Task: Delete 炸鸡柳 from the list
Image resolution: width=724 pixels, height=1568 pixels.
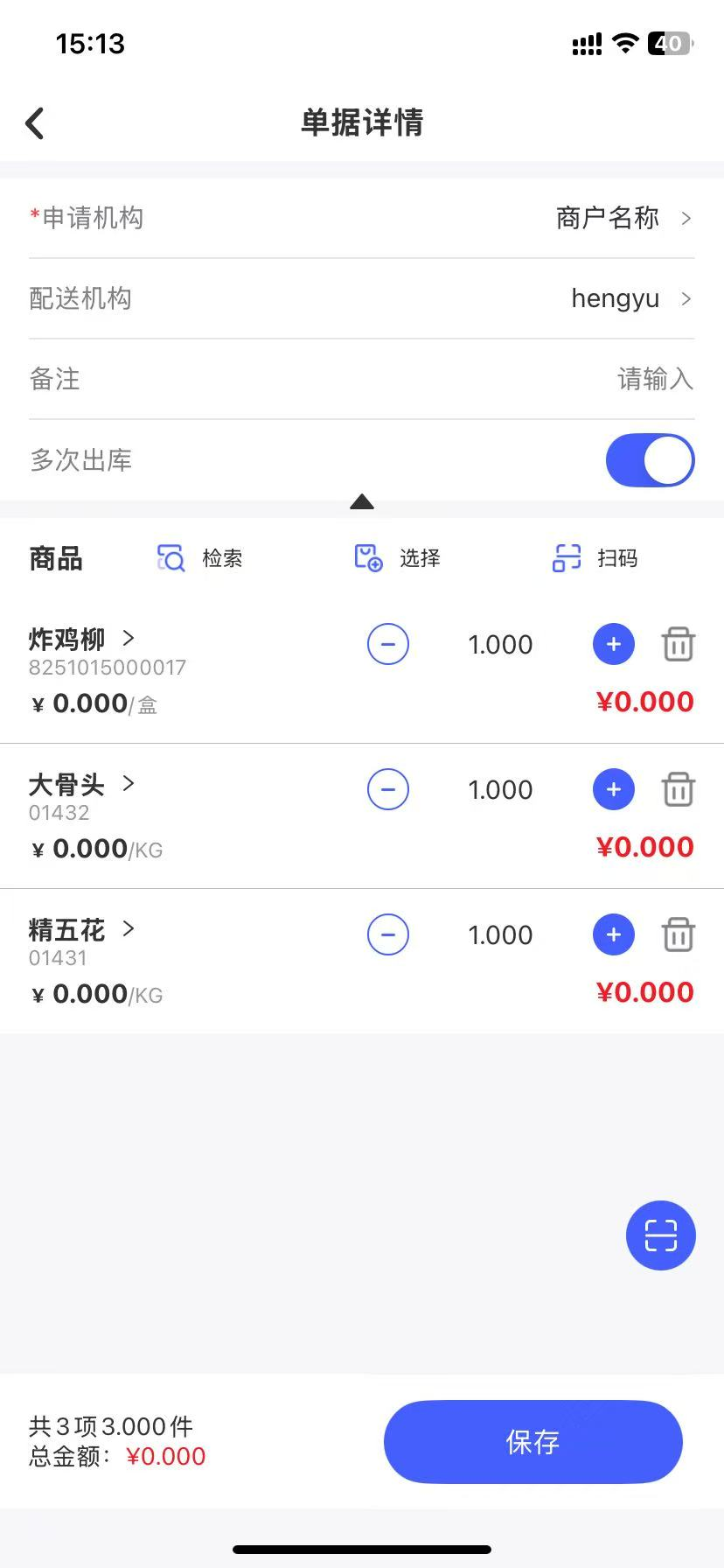Action: pyautogui.click(x=679, y=645)
